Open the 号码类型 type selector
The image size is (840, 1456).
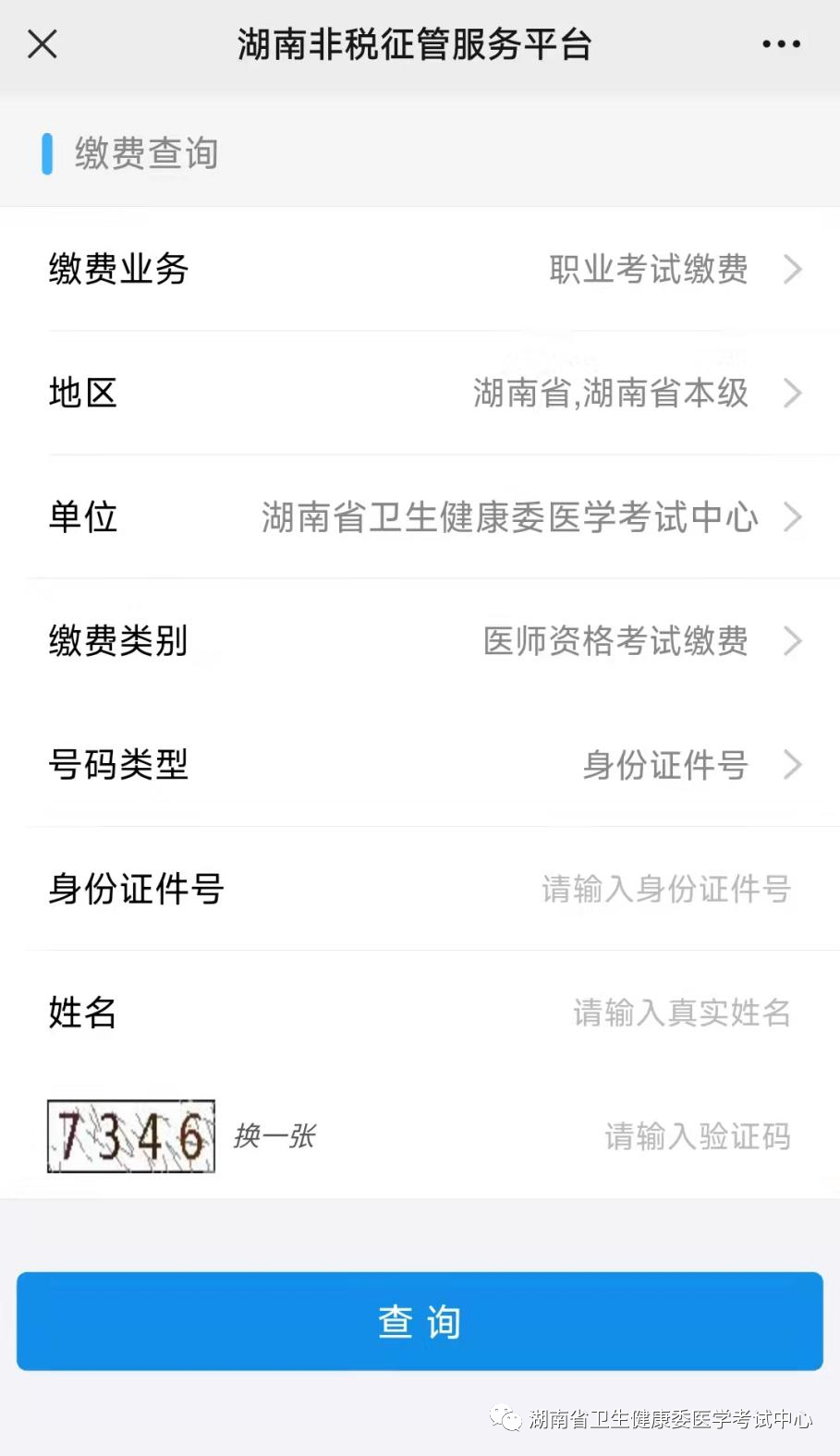click(420, 765)
